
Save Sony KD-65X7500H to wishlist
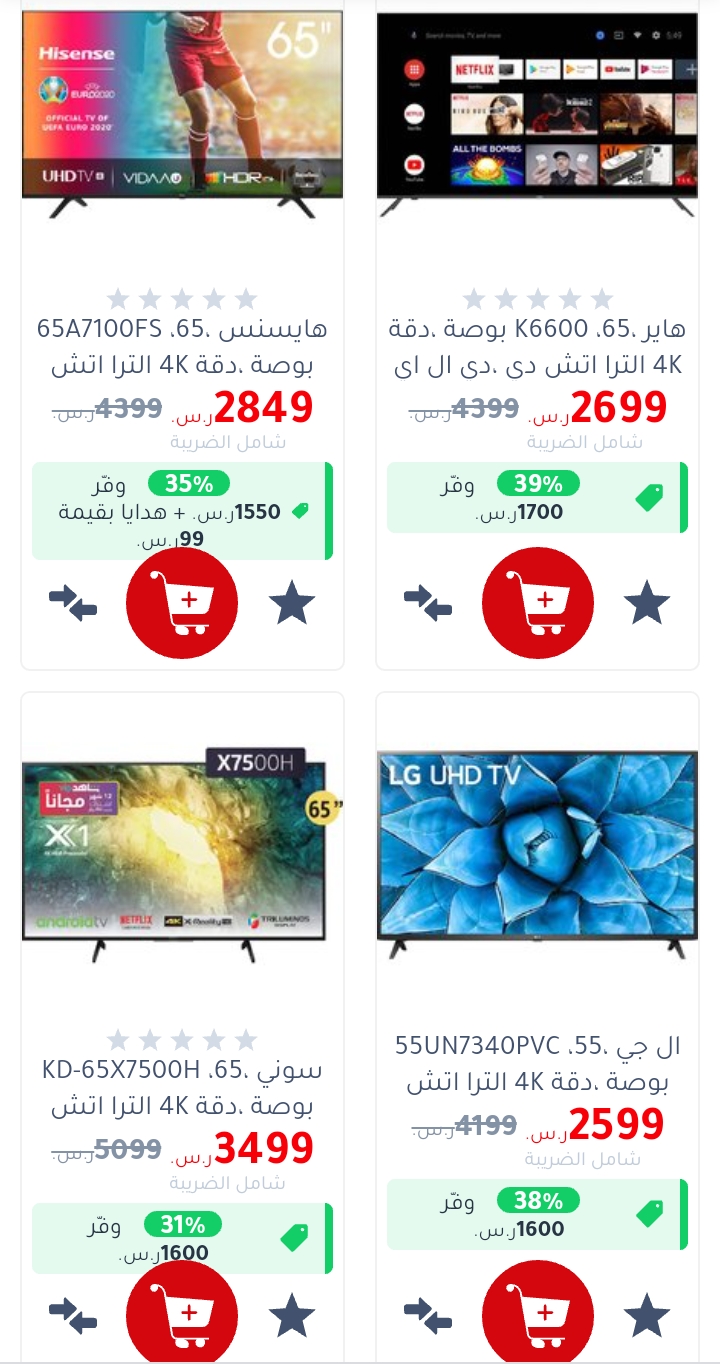click(292, 1315)
